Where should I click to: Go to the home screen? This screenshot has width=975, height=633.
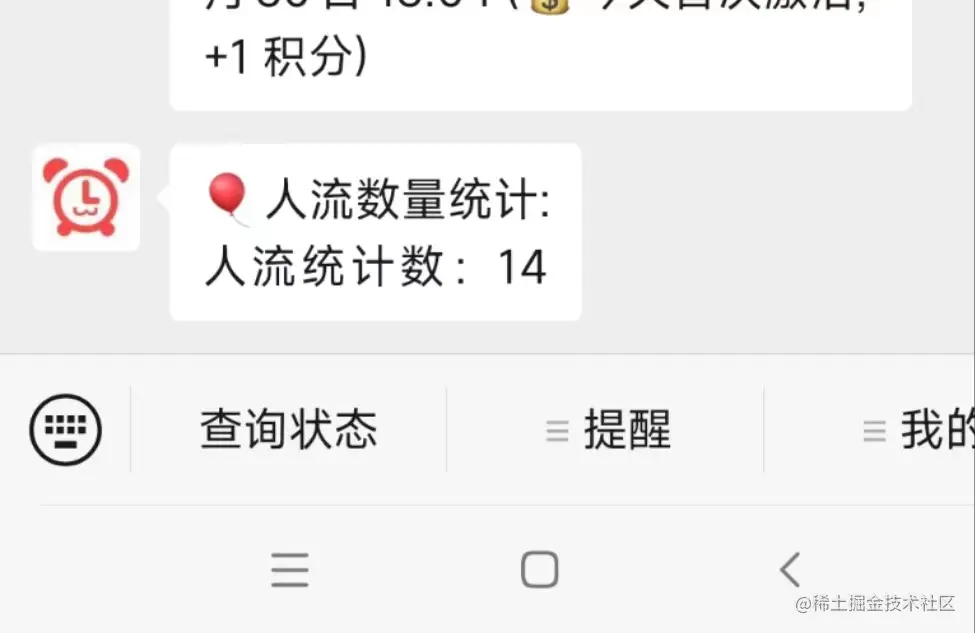tap(539, 570)
